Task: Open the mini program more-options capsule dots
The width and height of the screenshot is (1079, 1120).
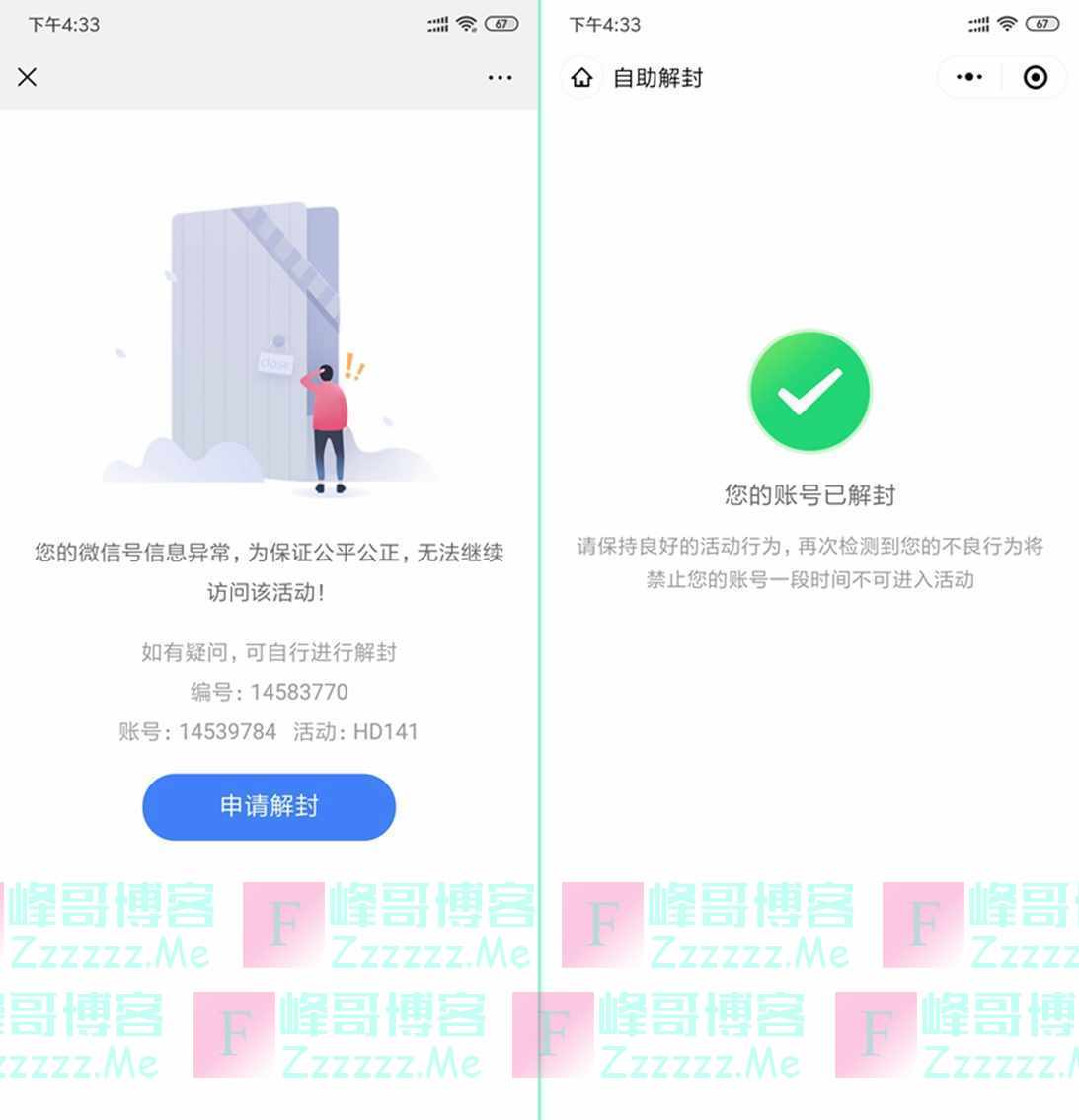Action: tap(969, 77)
